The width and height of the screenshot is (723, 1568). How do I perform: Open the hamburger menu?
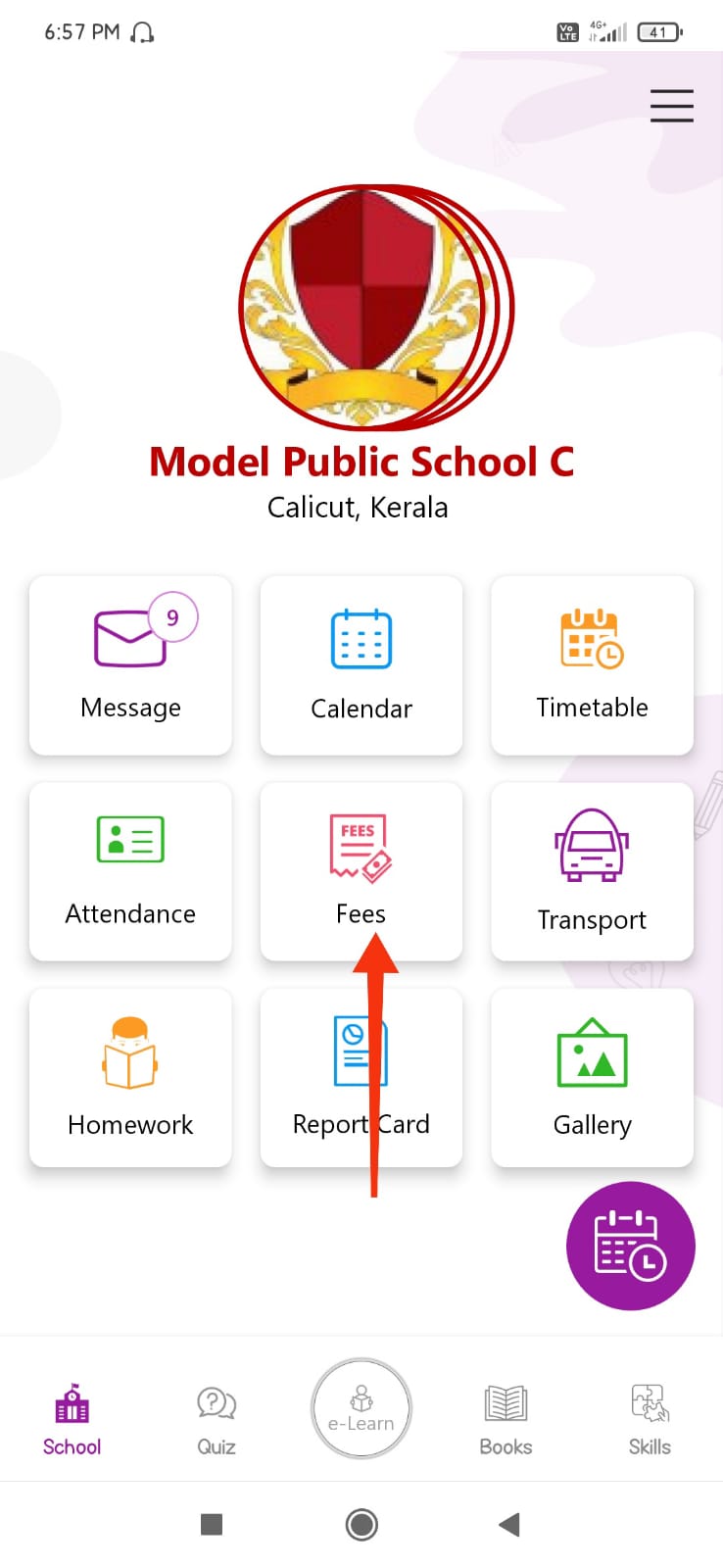[x=671, y=106]
